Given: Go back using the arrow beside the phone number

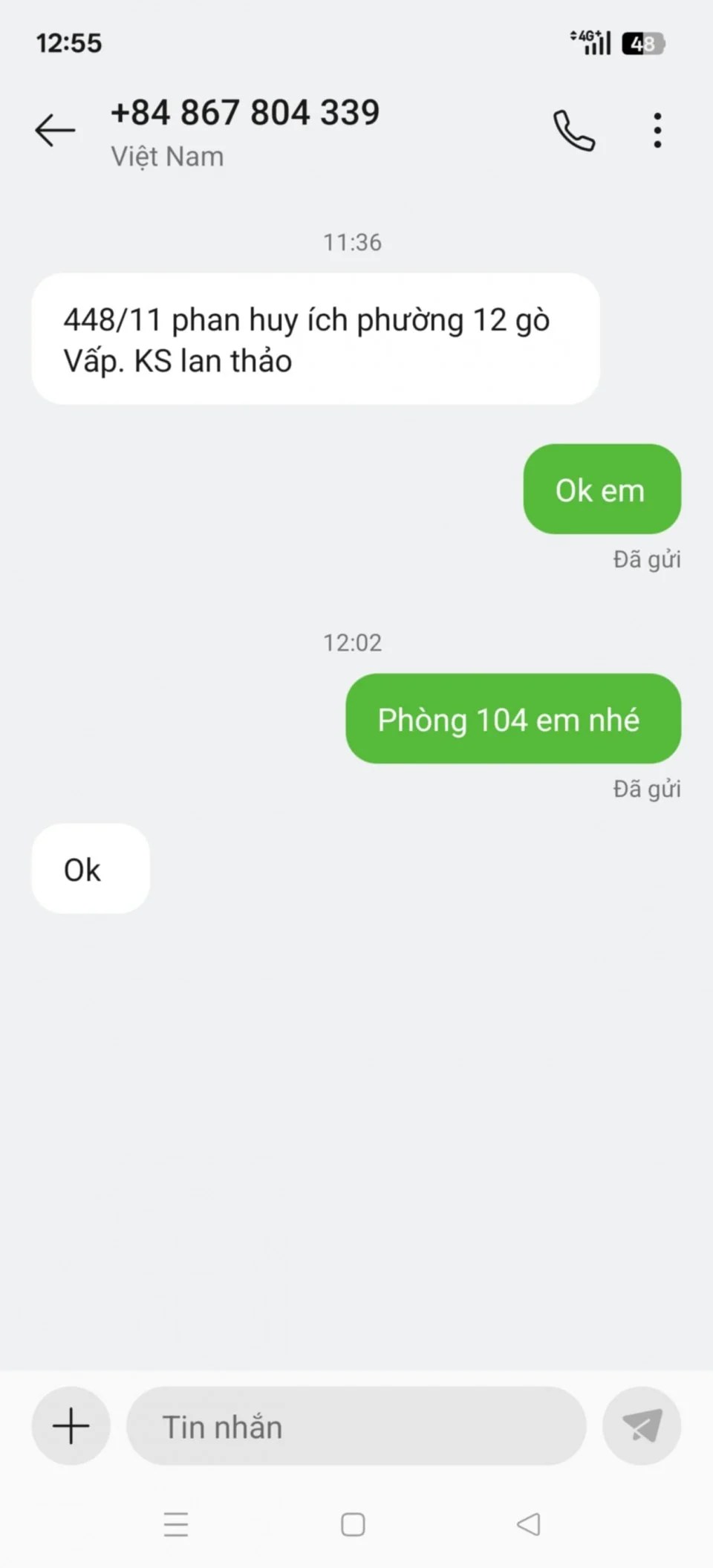Looking at the screenshot, I should (x=55, y=130).
